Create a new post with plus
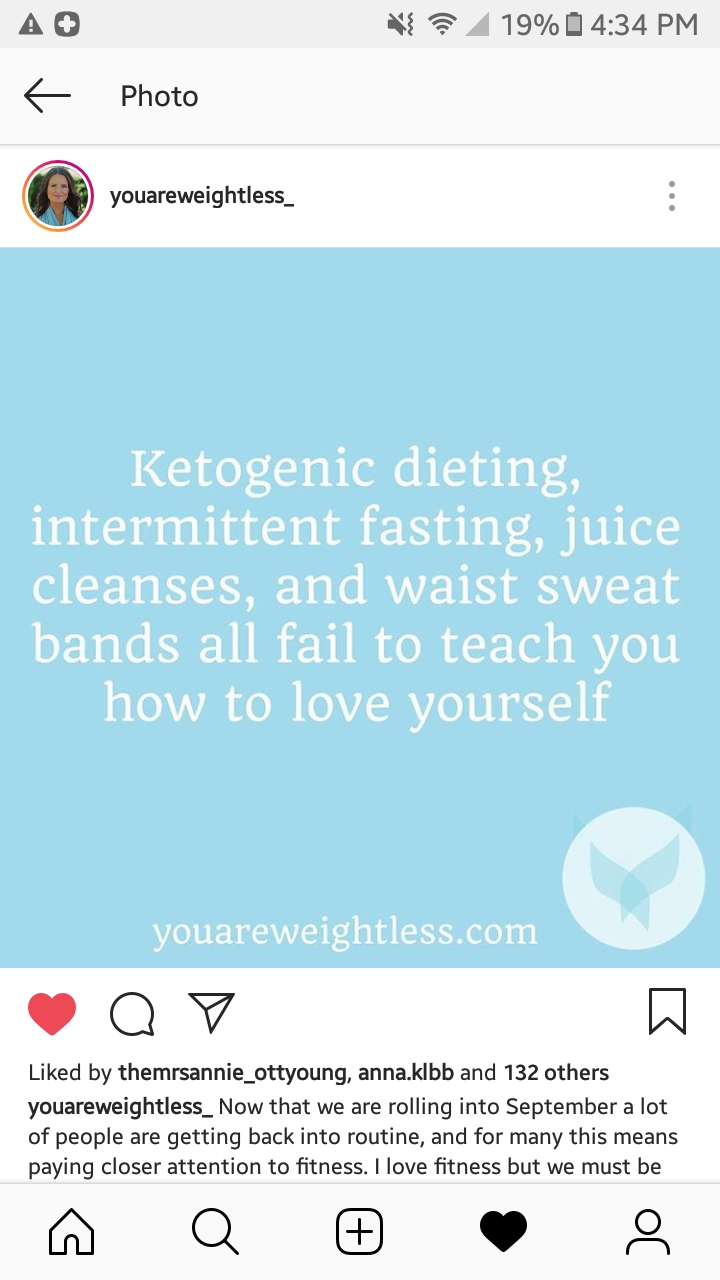Screen dimensions: 720x1280 point(359,1232)
